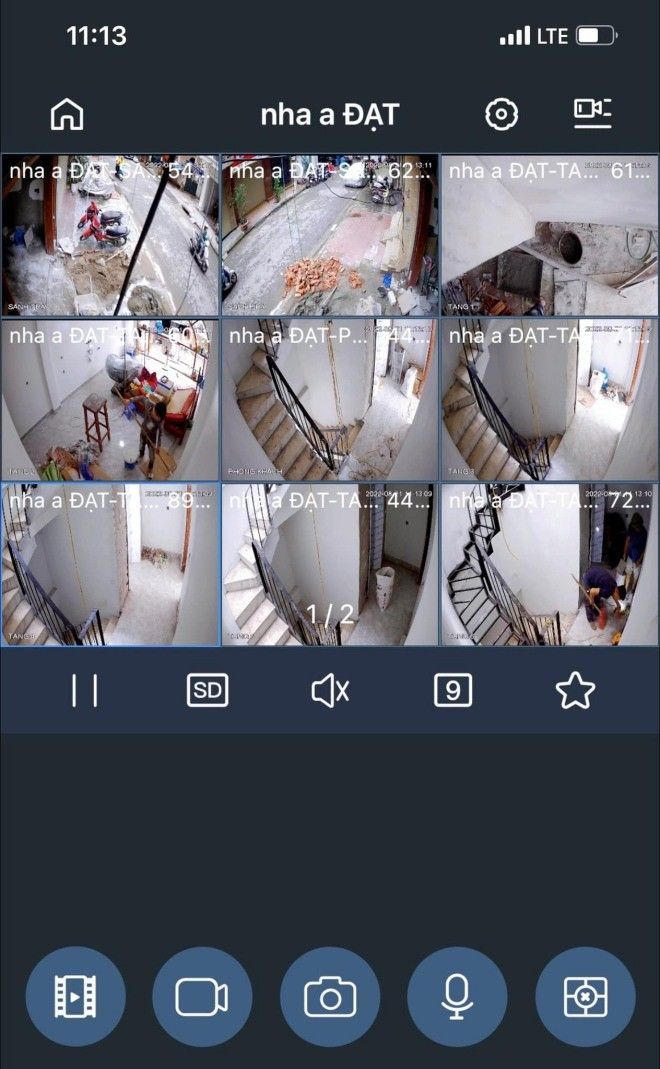Screen dimensions: 660x1069
Task: Activate the microphone to talk
Action: pyautogui.click(x=457, y=997)
